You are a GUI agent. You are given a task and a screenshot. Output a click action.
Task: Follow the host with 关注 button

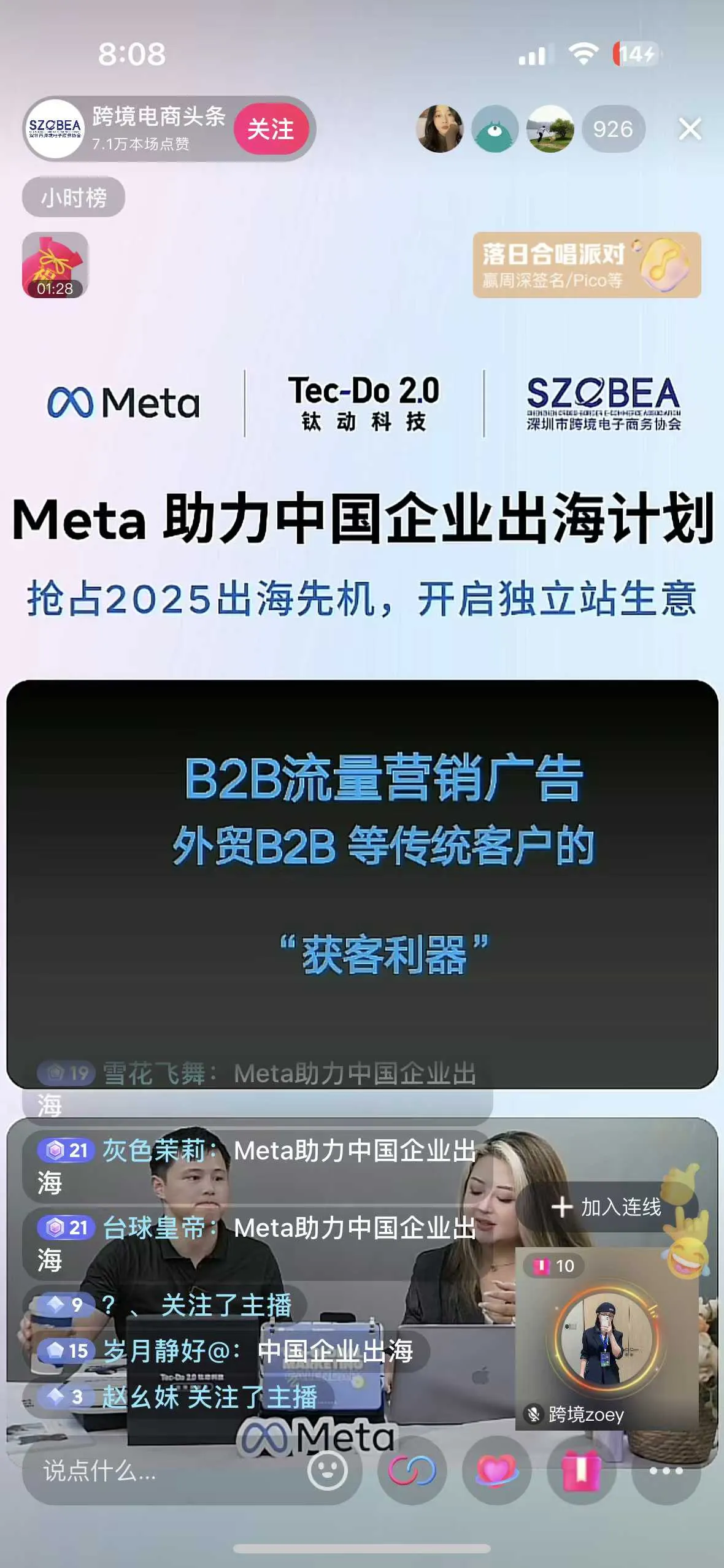[271, 129]
